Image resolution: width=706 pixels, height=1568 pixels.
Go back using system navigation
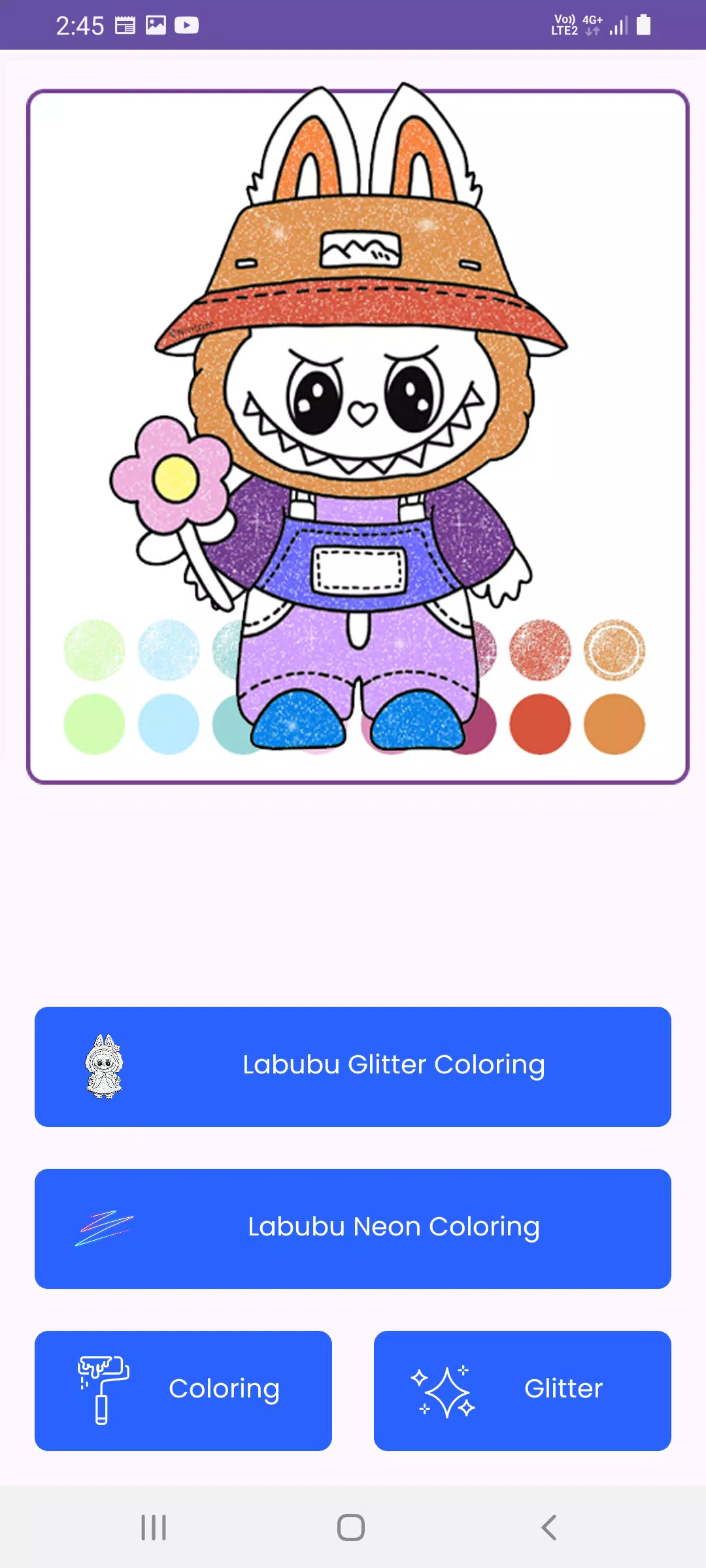(x=549, y=1527)
